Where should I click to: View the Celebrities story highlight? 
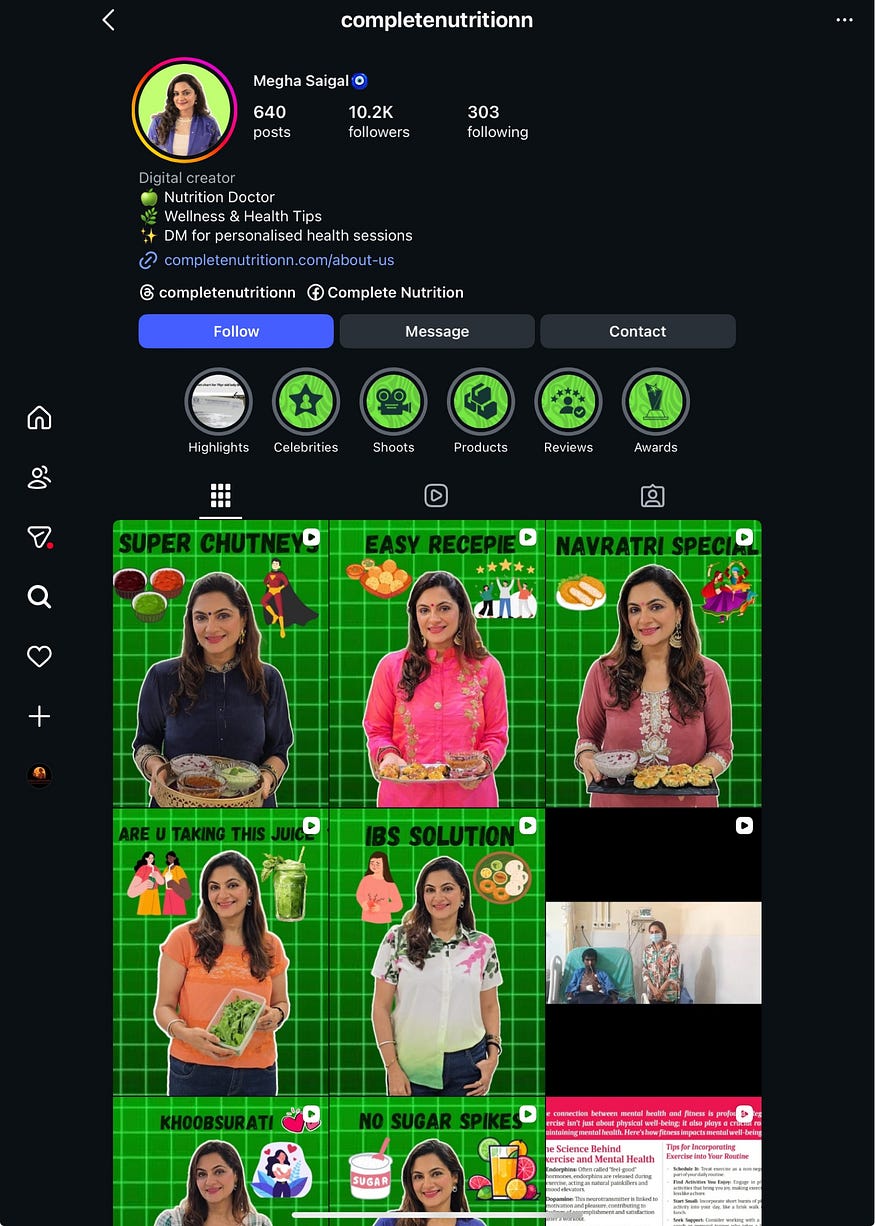point(306,402)
